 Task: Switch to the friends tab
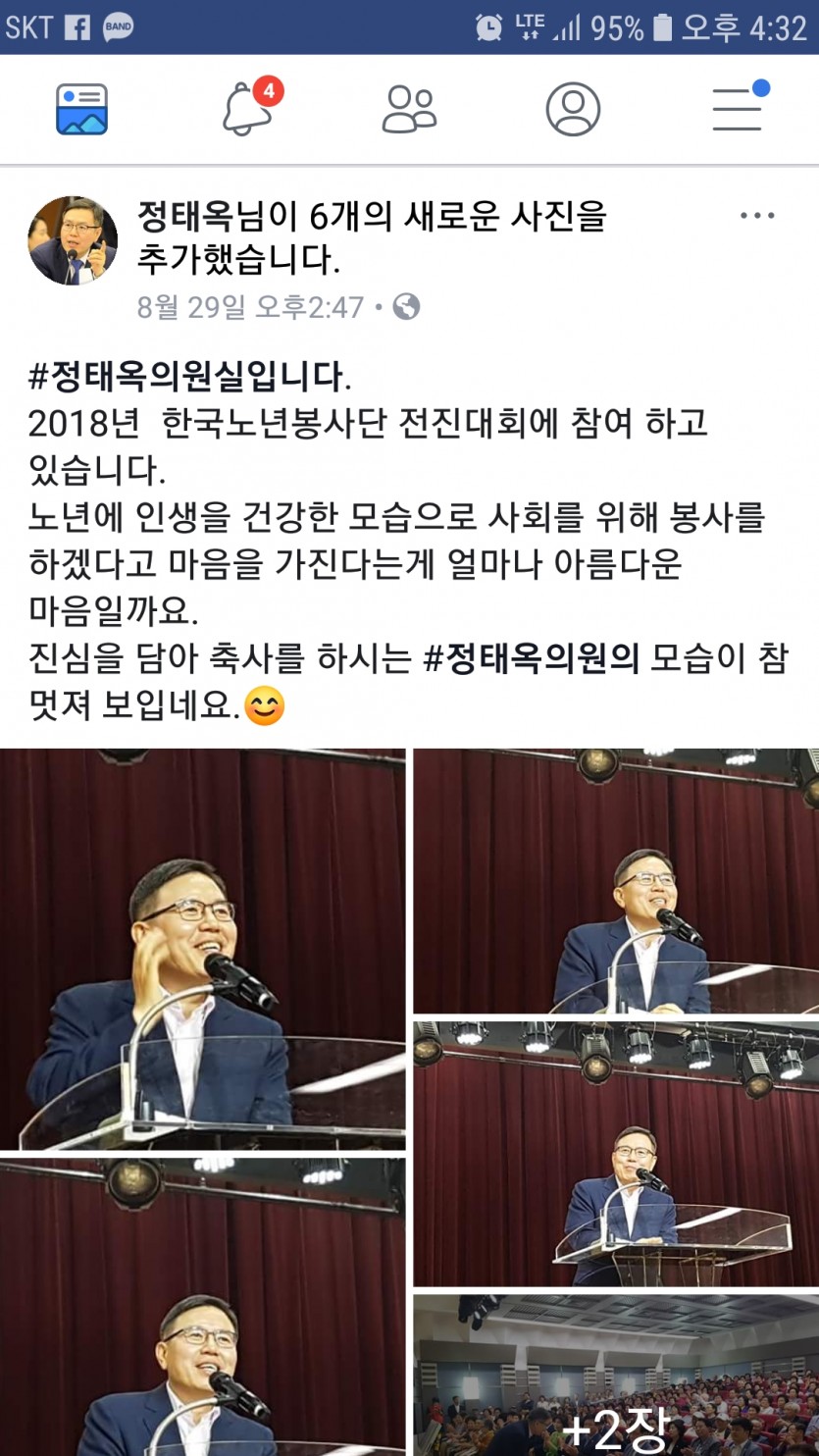pos(409,109)
